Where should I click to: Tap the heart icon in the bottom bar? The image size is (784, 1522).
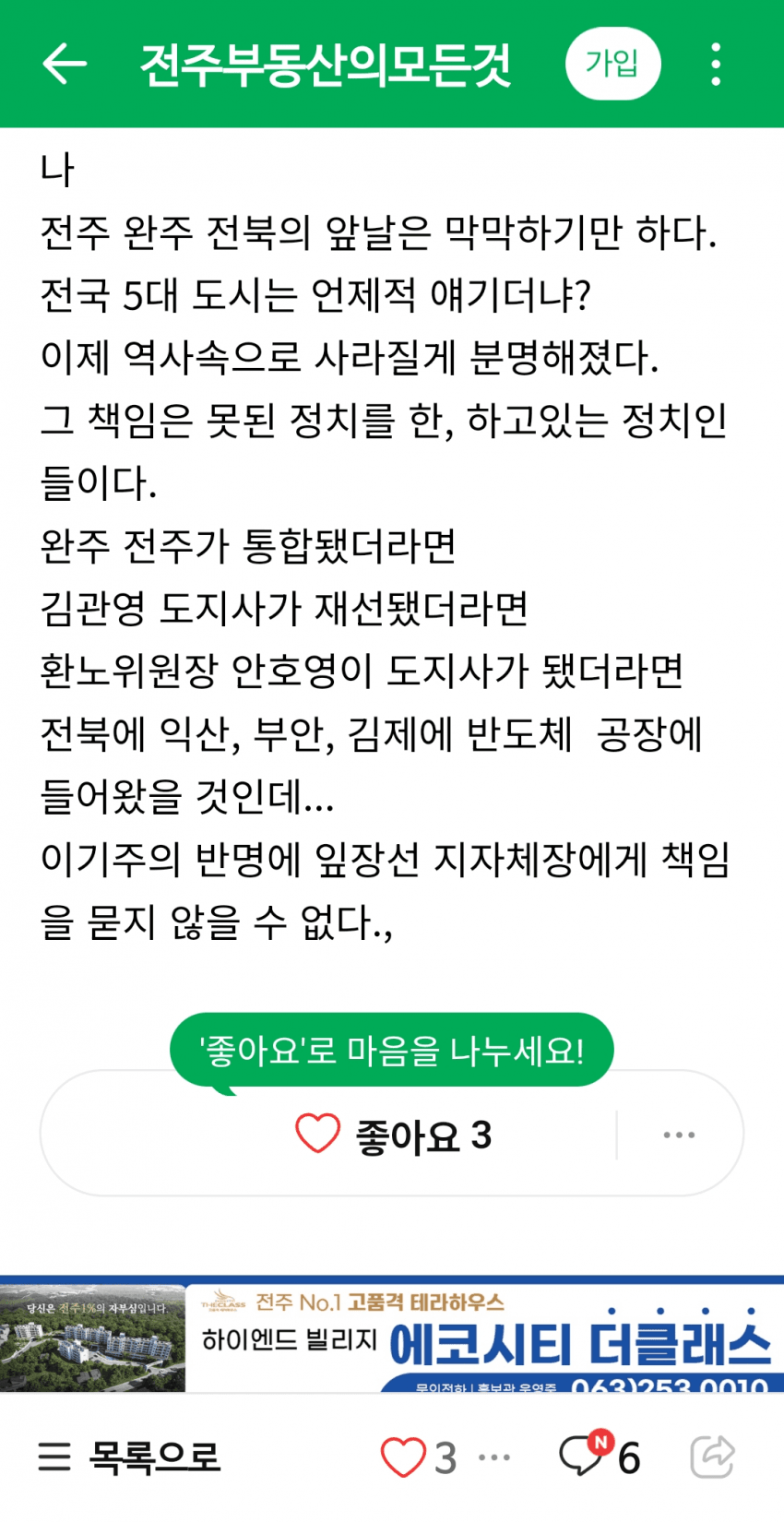click(x=403, y=1457)
